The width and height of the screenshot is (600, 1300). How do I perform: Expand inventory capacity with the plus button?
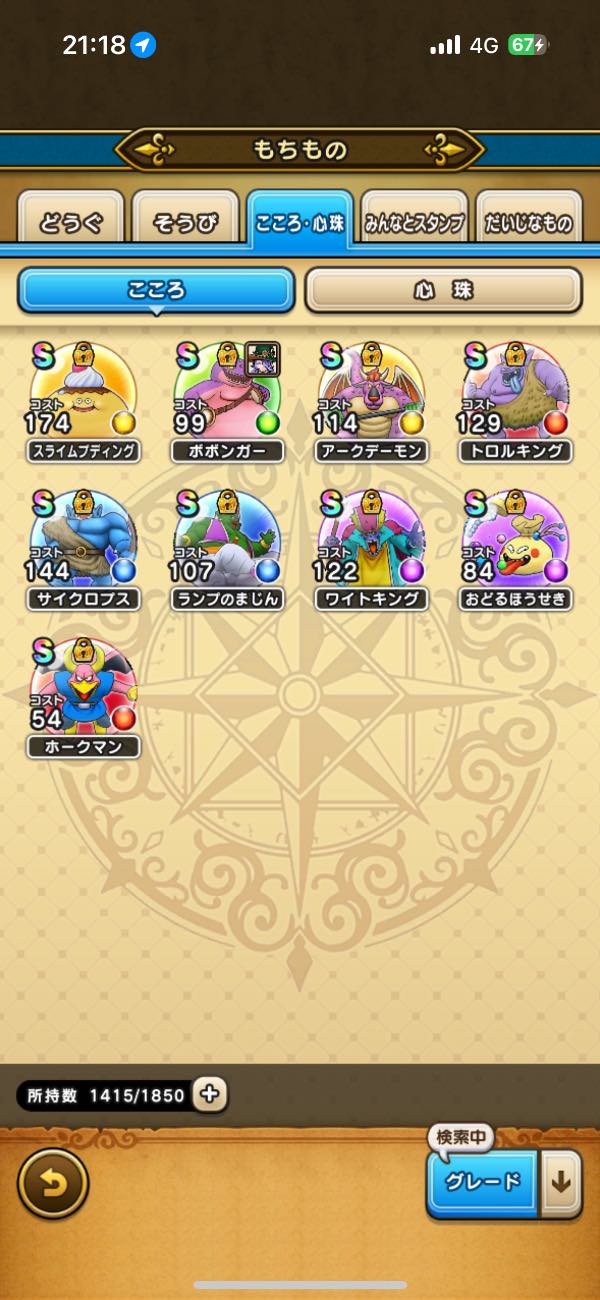210,1094
